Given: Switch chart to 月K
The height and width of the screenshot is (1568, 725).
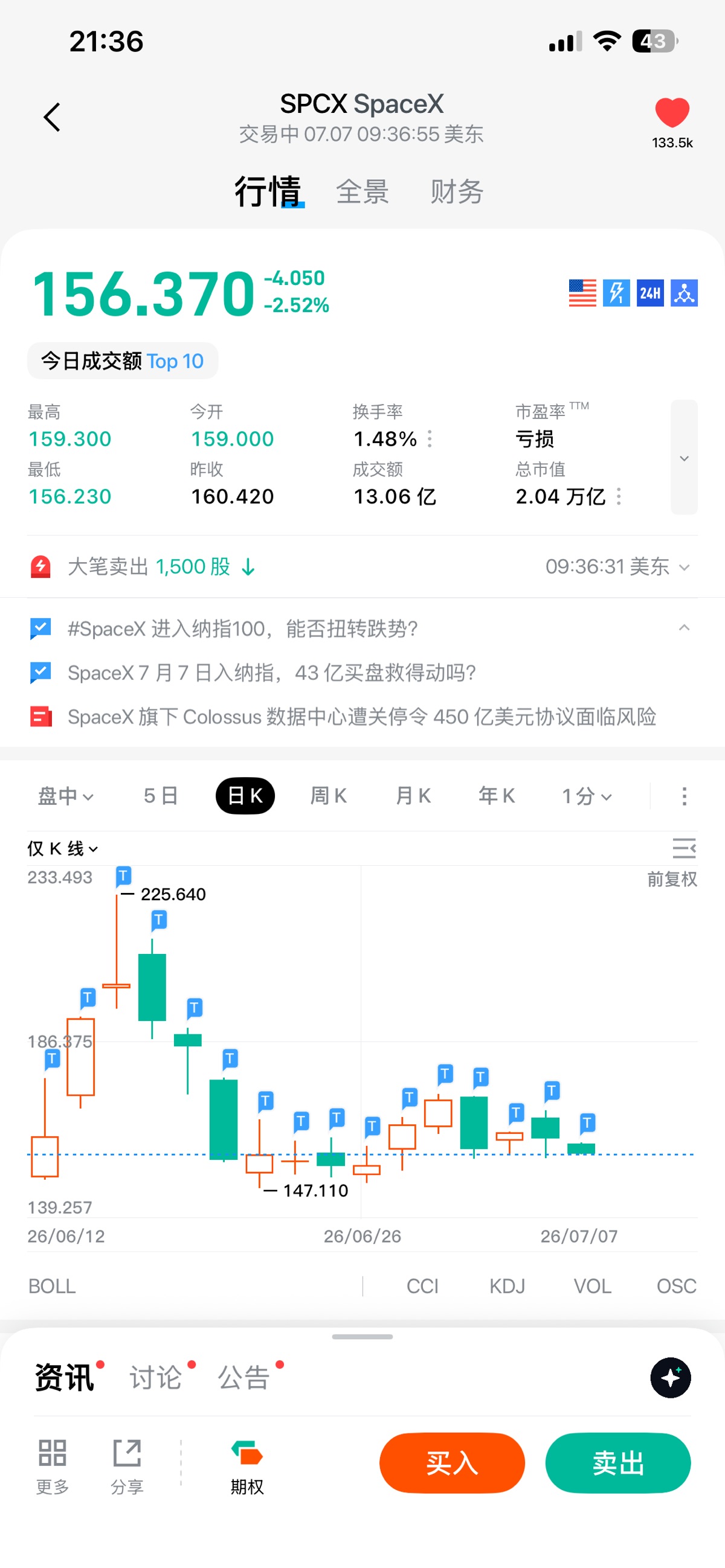Looking at the screenshot, I should pyautogui.click(x=413, y=796).
